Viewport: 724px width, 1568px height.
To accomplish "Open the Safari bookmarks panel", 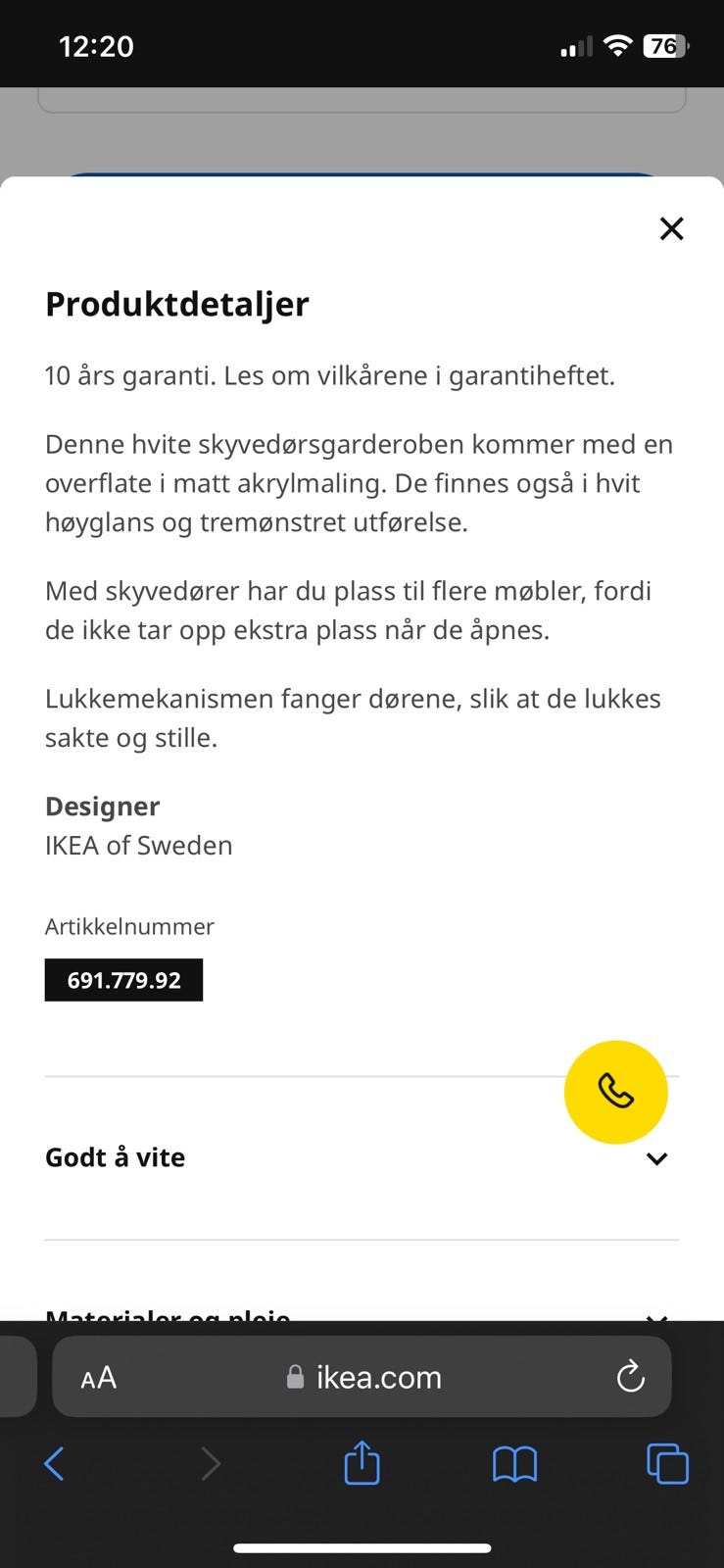I will click(x=513, y=1463).
